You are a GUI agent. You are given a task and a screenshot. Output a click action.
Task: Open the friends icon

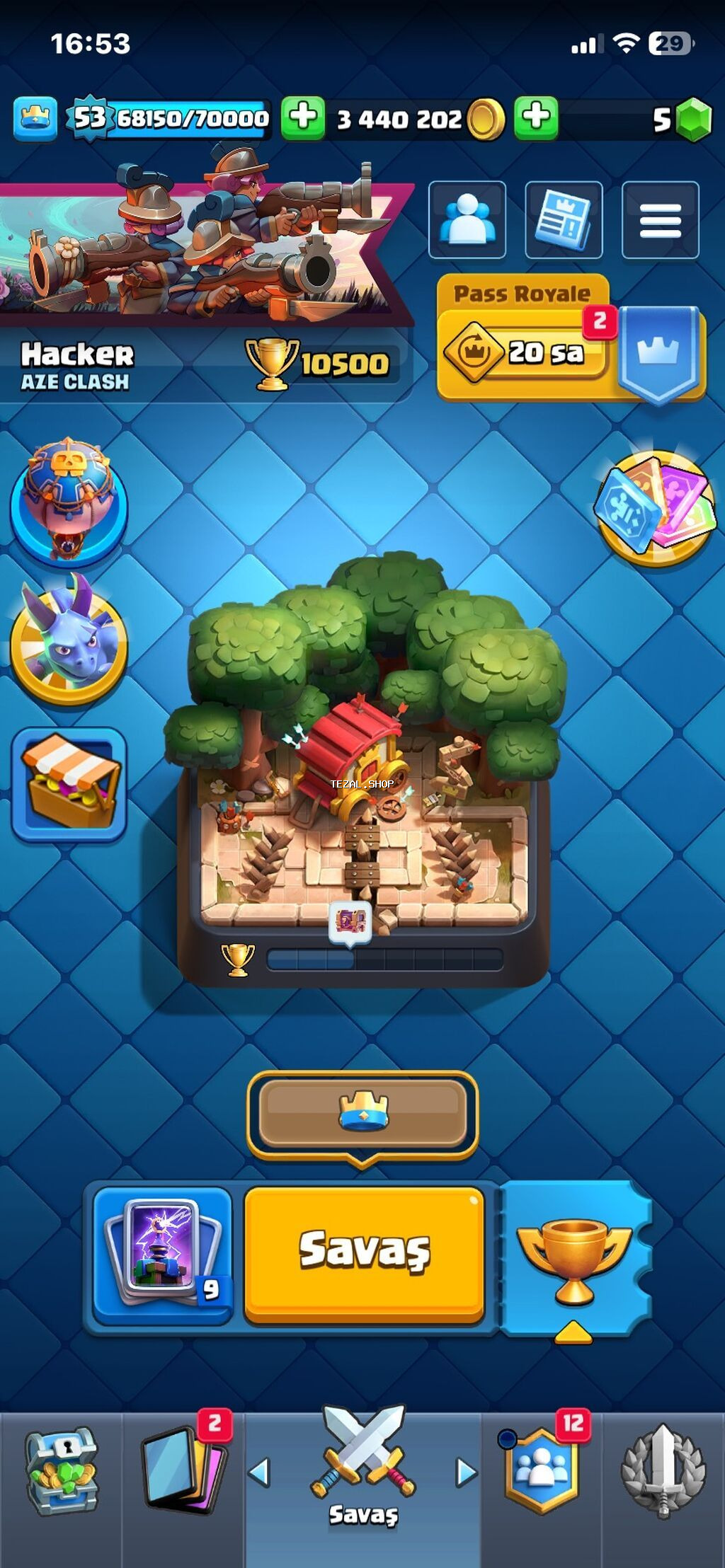coord(467,220)
